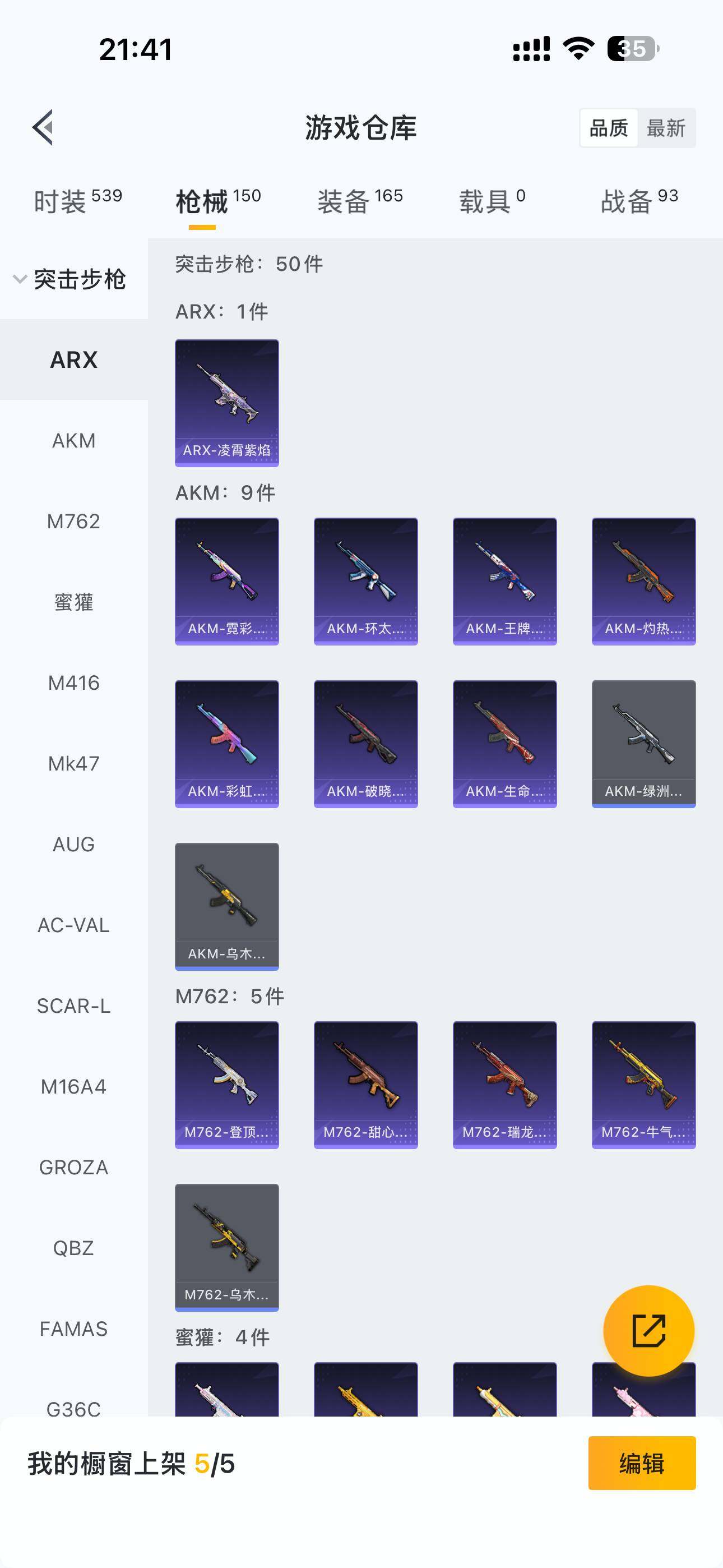Select AUG in the side list
Viewport: 723px width, 1568px height.
click(x=73, y=844)
